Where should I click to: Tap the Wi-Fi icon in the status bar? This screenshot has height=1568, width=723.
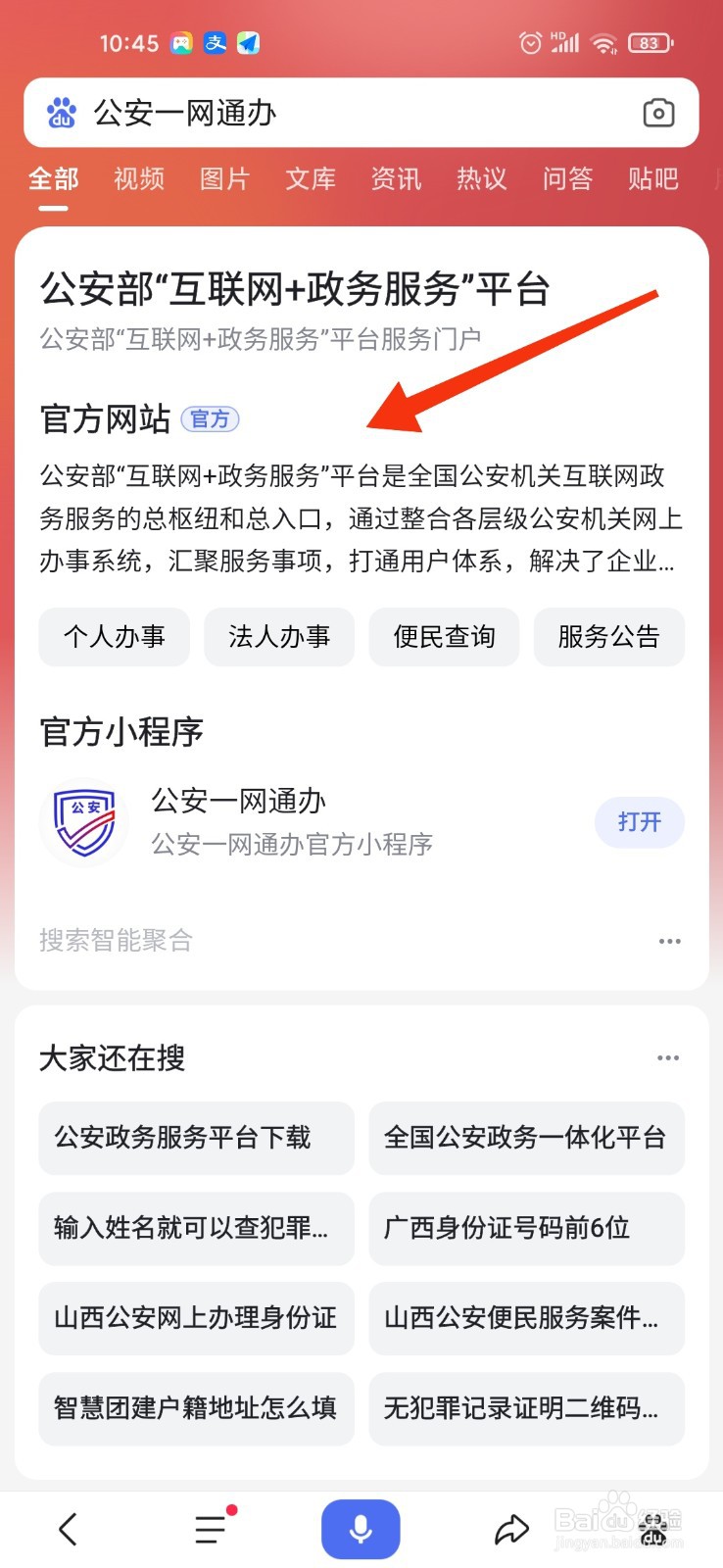tap(604, 42)
